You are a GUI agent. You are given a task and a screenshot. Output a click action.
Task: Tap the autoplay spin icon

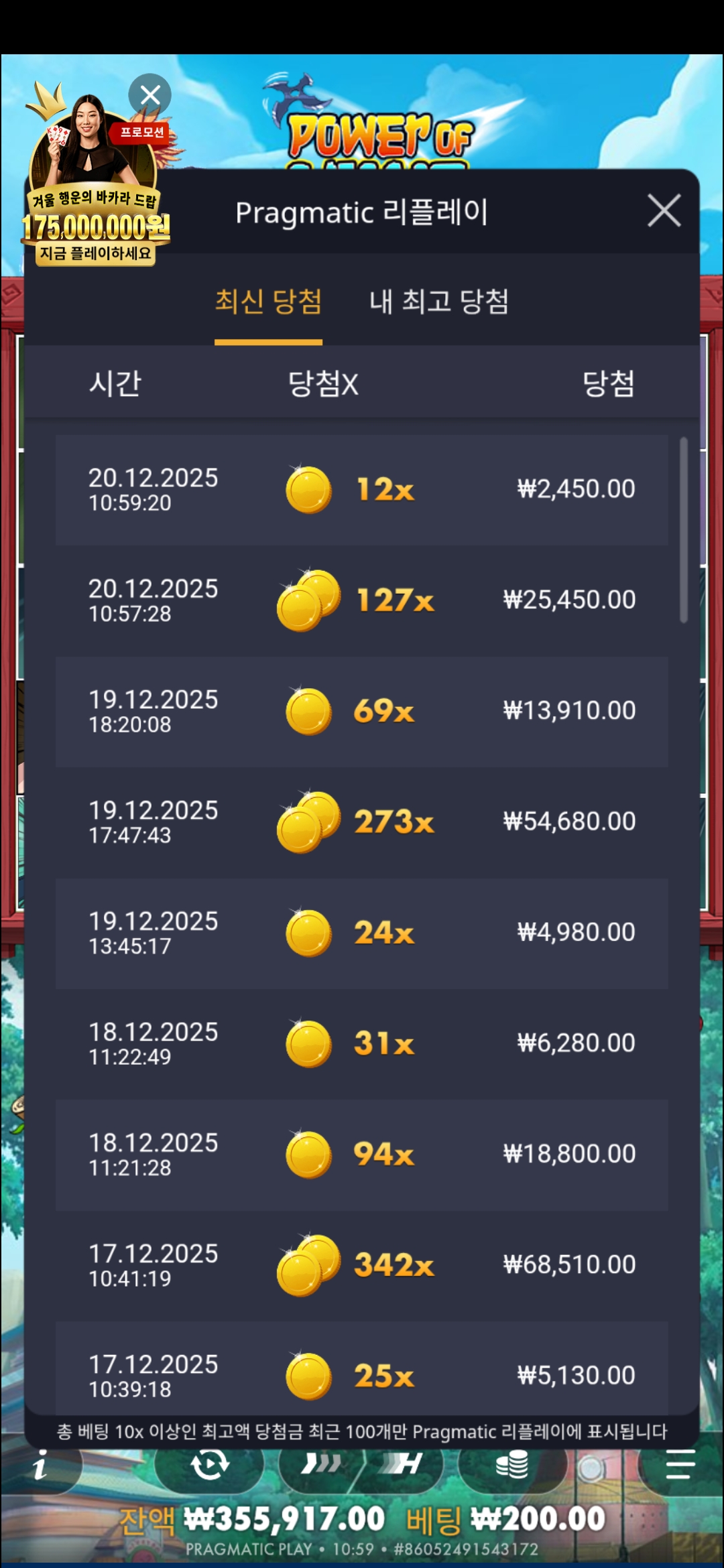[210, 1465]
